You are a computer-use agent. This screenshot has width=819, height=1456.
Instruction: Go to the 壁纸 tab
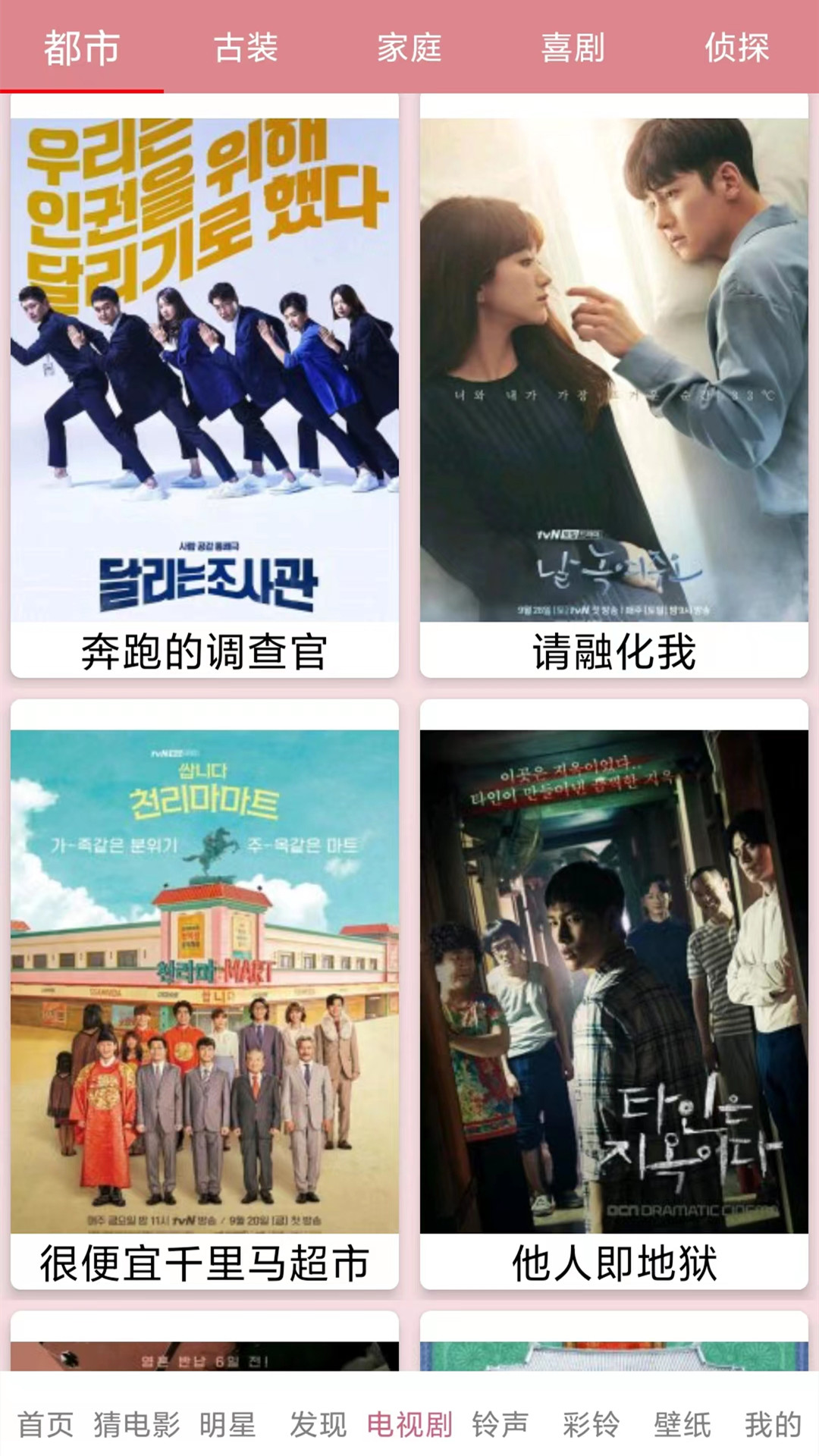click(682, 1424)
